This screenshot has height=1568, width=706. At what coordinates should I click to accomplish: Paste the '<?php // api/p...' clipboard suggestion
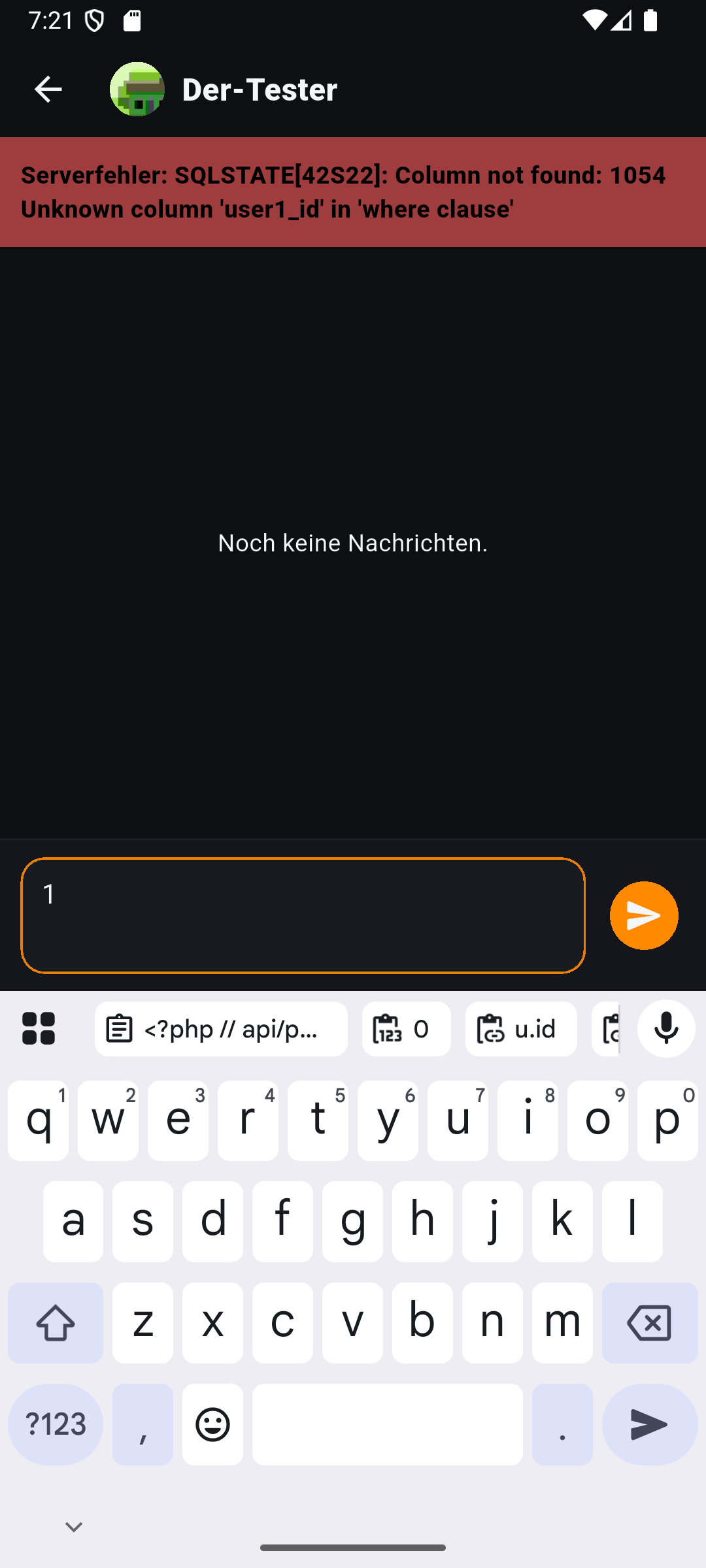[x=221, y=1029]
